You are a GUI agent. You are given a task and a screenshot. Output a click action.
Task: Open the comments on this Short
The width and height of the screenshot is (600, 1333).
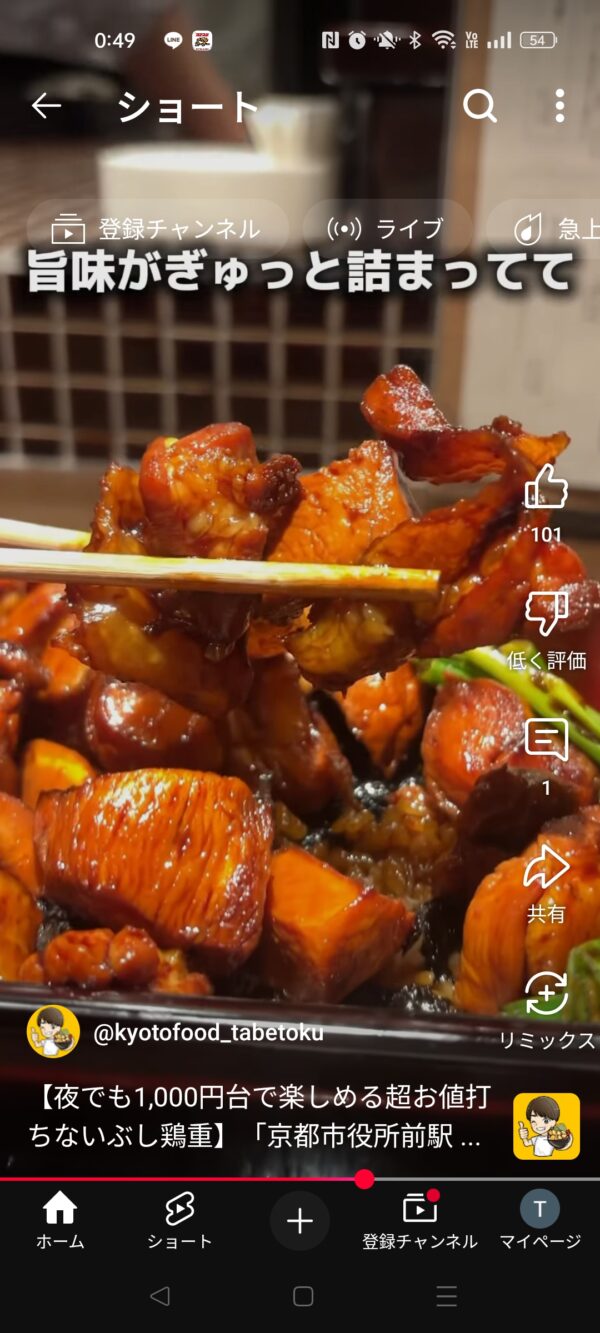[546, 741]
